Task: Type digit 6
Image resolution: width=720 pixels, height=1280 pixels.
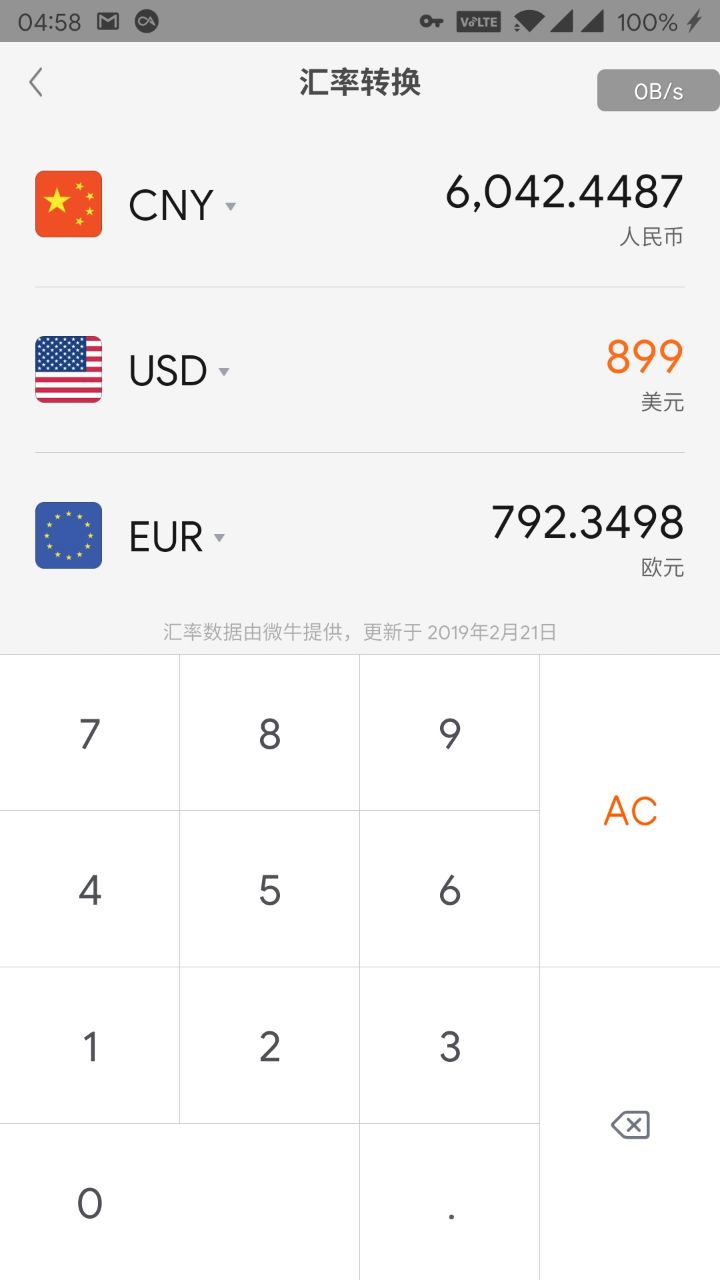Action: (450, 890)
